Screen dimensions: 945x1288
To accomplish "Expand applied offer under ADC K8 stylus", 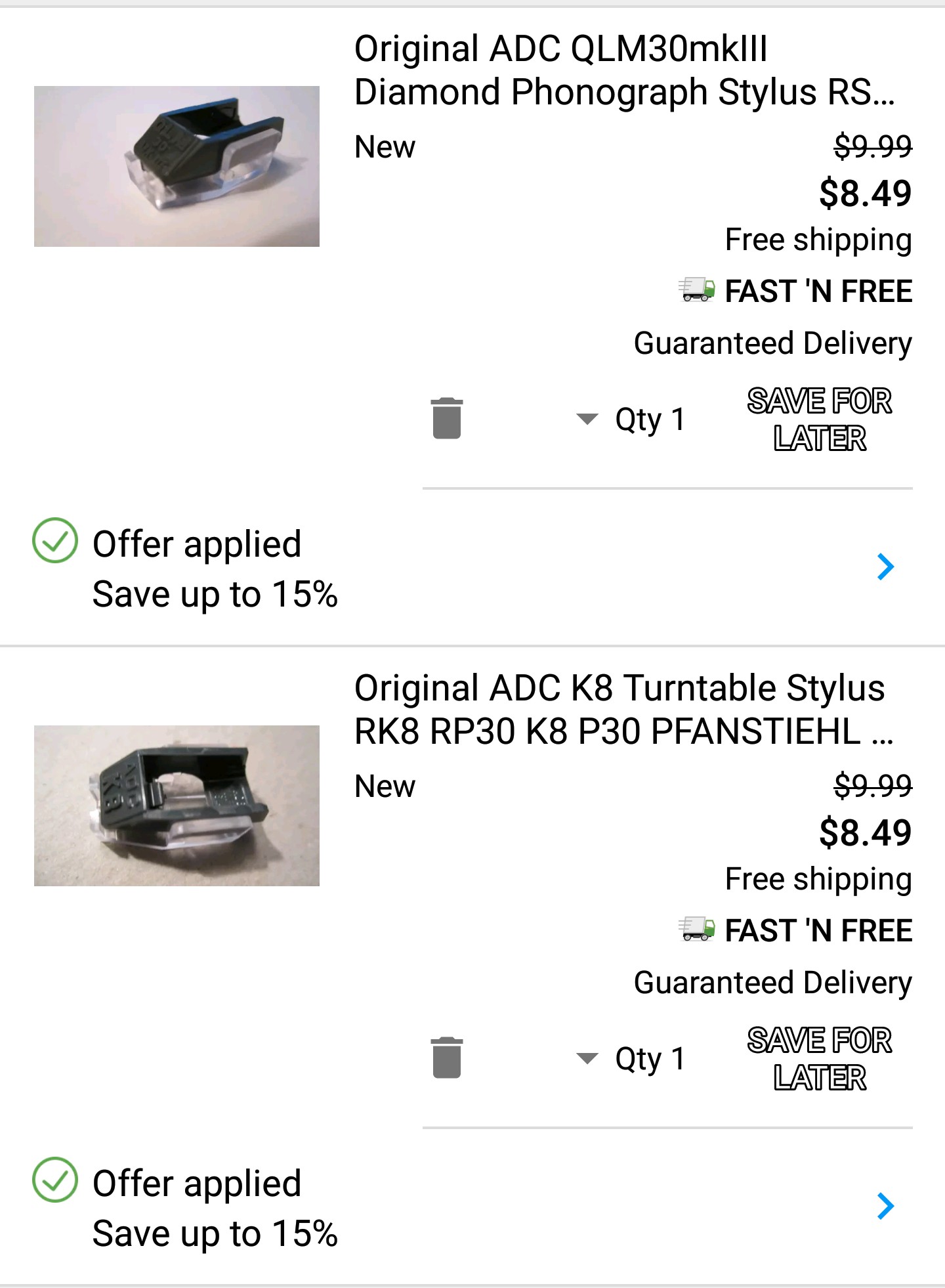I will pyautogui.click(x=885, y=1206).
